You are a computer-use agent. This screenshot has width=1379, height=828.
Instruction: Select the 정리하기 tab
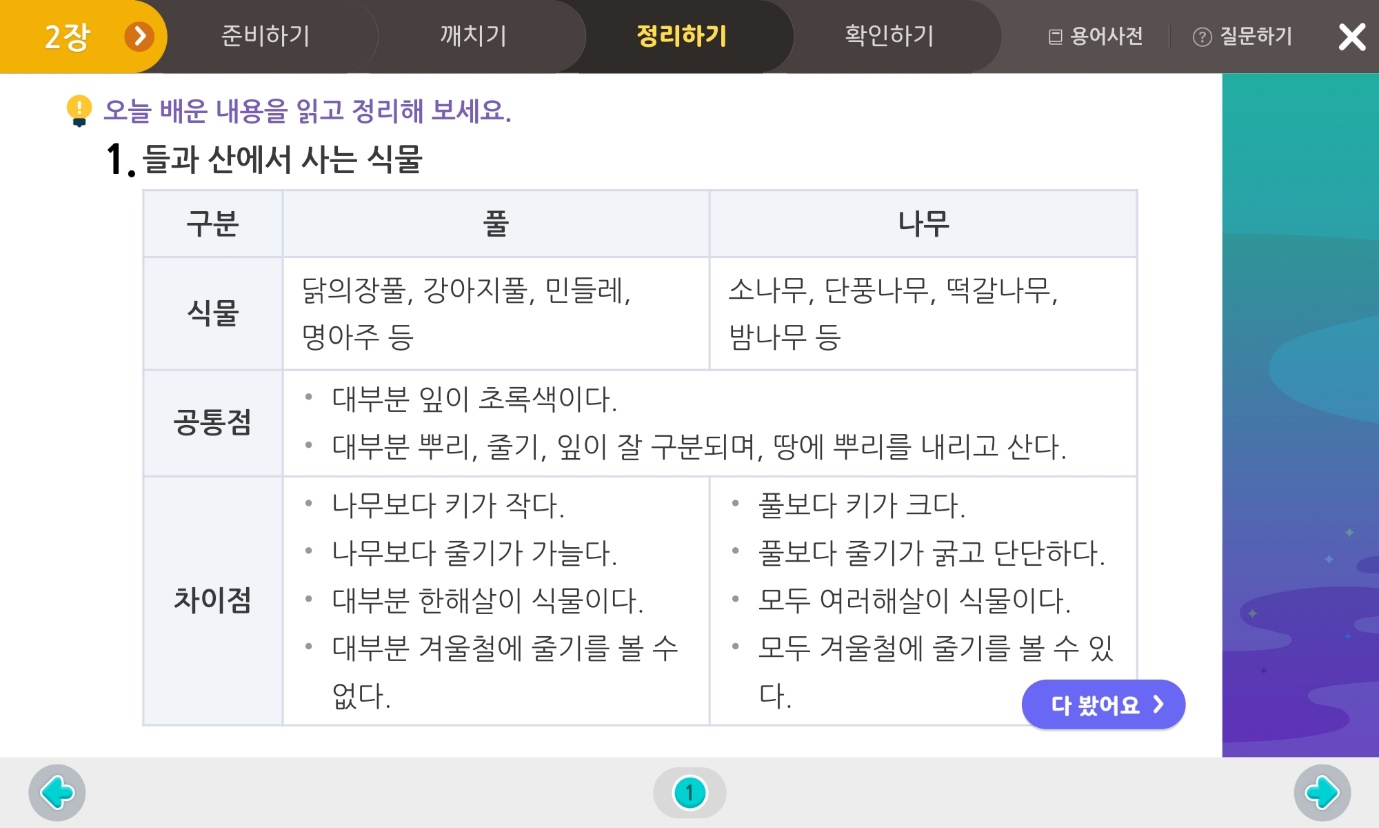tap(681, 37)
